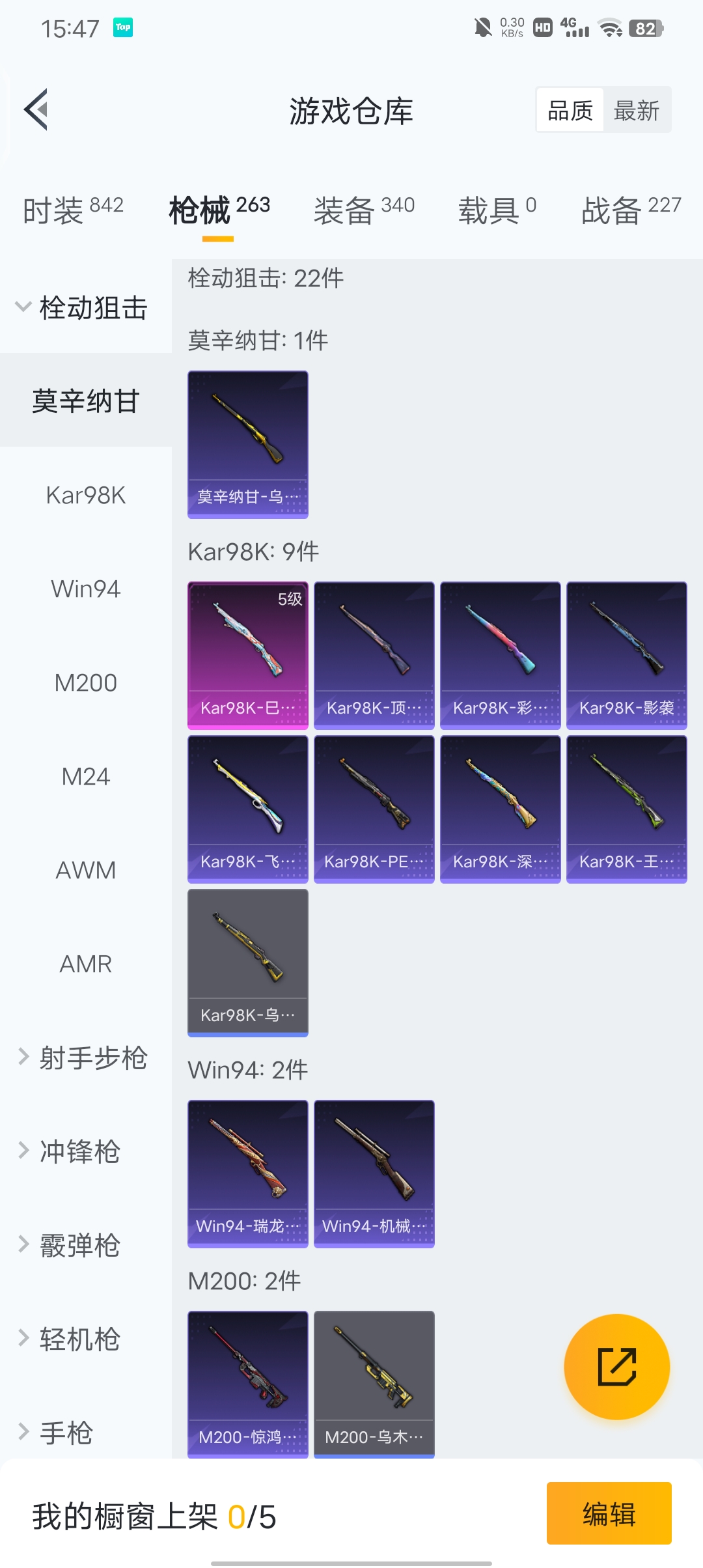Tap the 编辑 button
This screenshot has height=1568, width=703.
[x=609, y=1513]
